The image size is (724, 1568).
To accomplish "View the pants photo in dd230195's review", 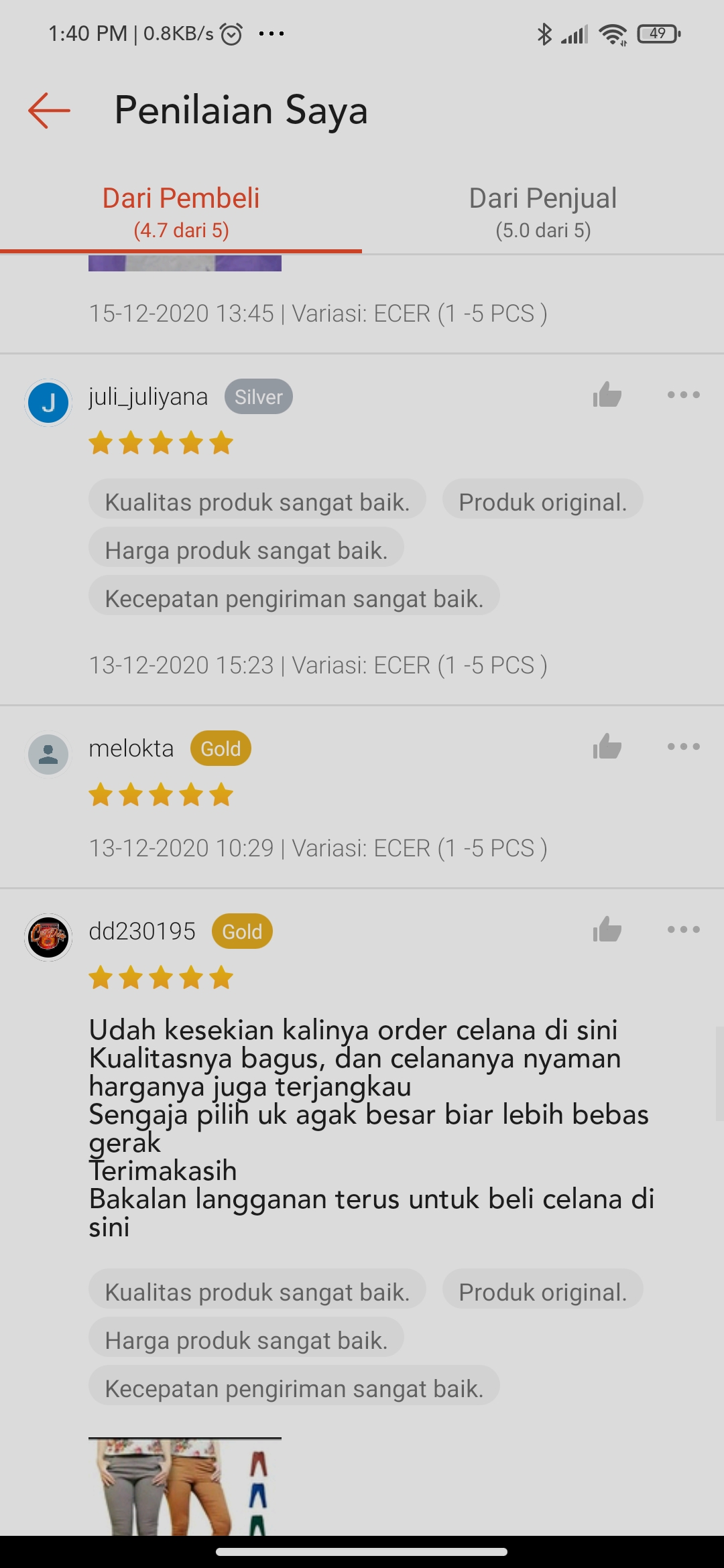I will pyautogui.click(x=184, y=1486).
